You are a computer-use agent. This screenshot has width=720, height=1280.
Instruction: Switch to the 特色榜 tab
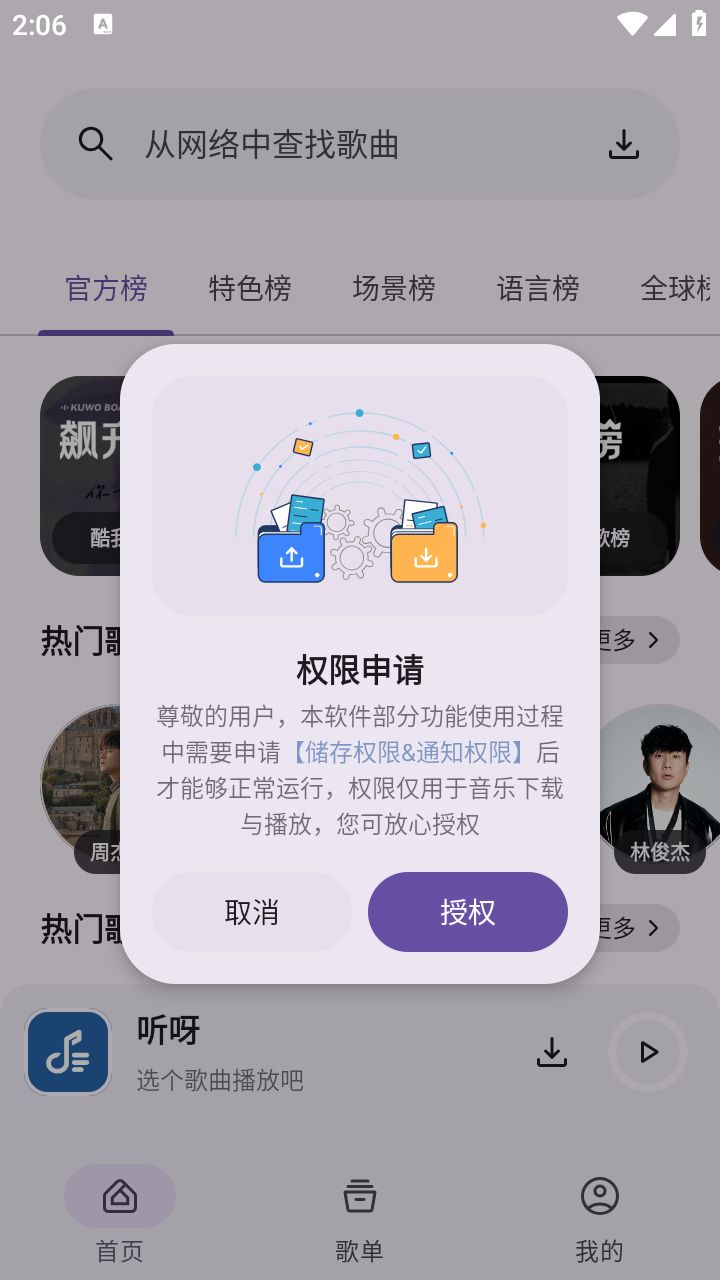tap(250, 289)
